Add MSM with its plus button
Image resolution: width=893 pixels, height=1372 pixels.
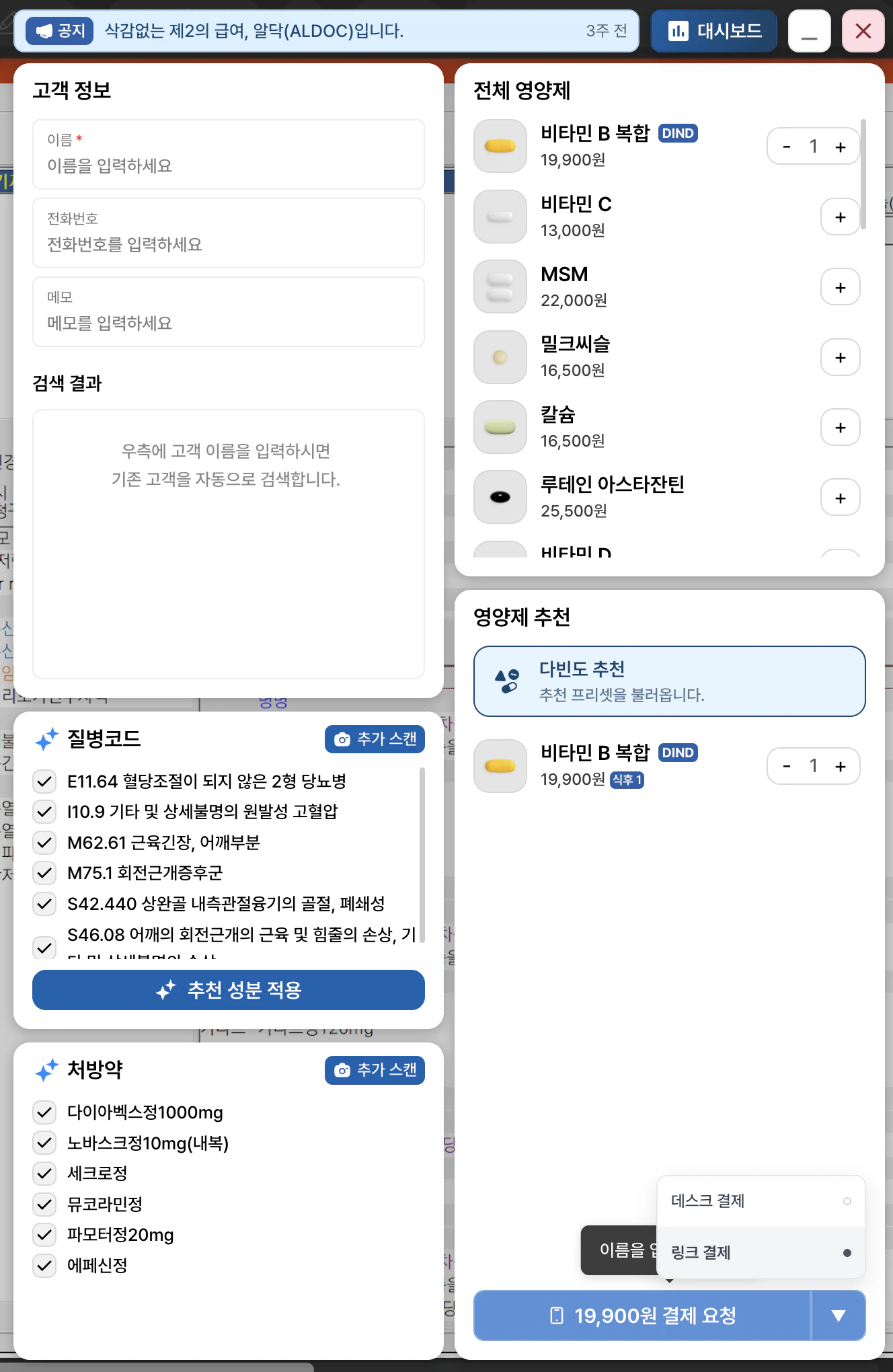pyautogui.click(x=840, y=288)
